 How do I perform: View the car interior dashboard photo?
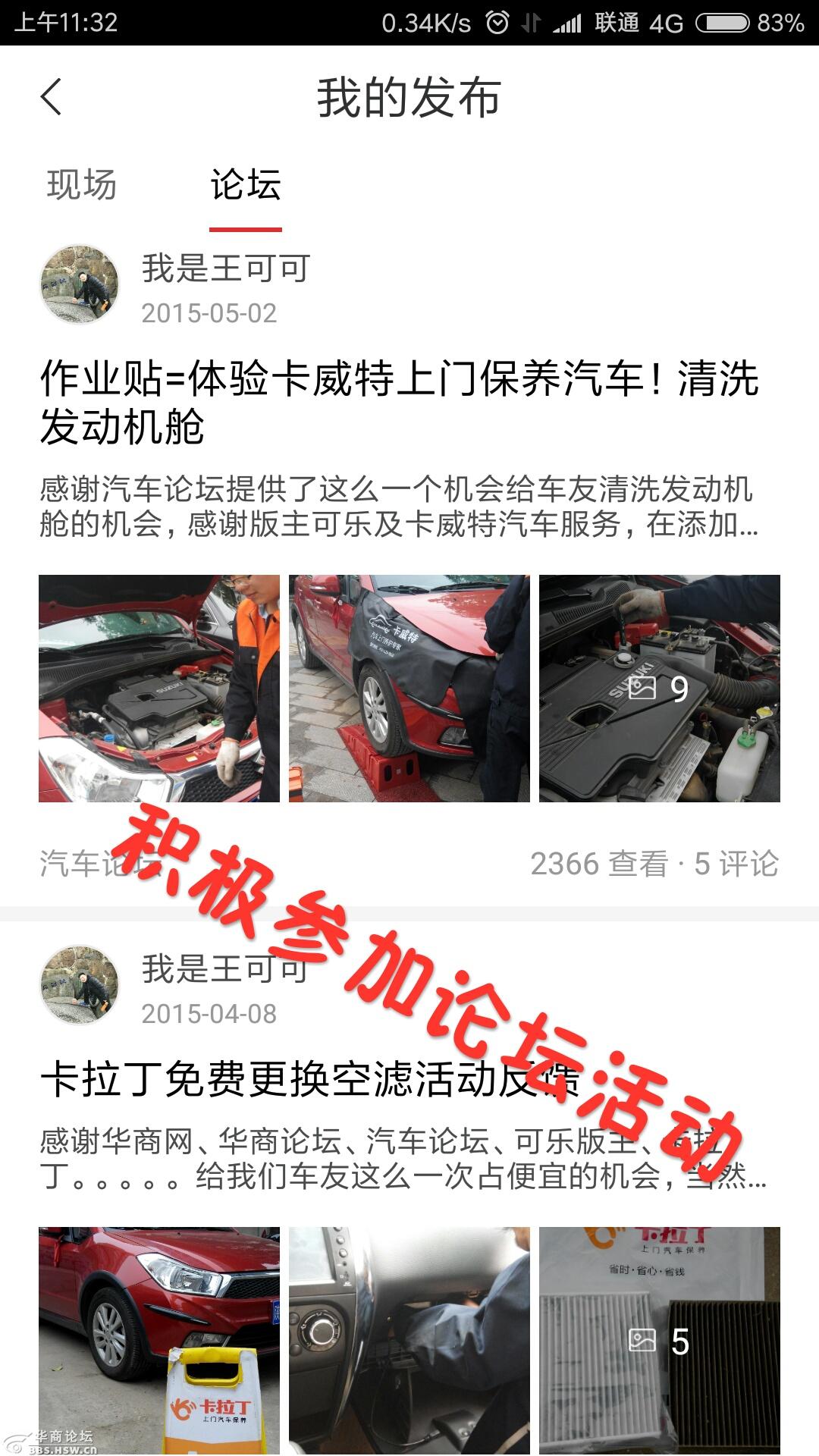(409, 1341)
